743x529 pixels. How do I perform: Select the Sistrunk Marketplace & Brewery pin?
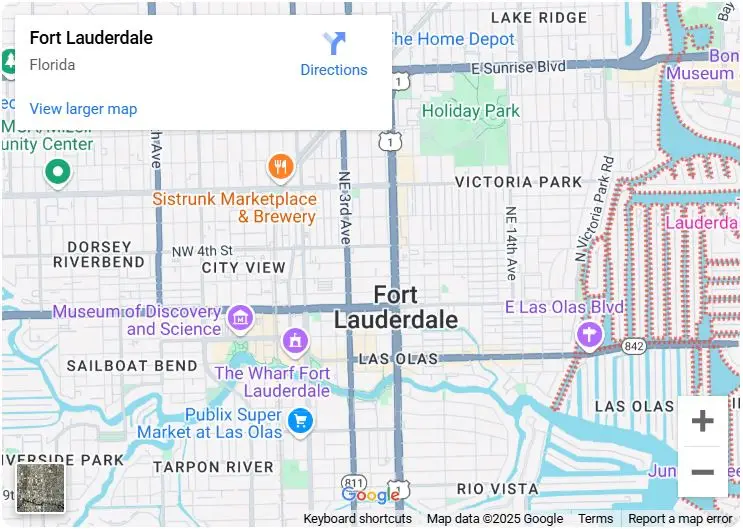pos(280,166)
